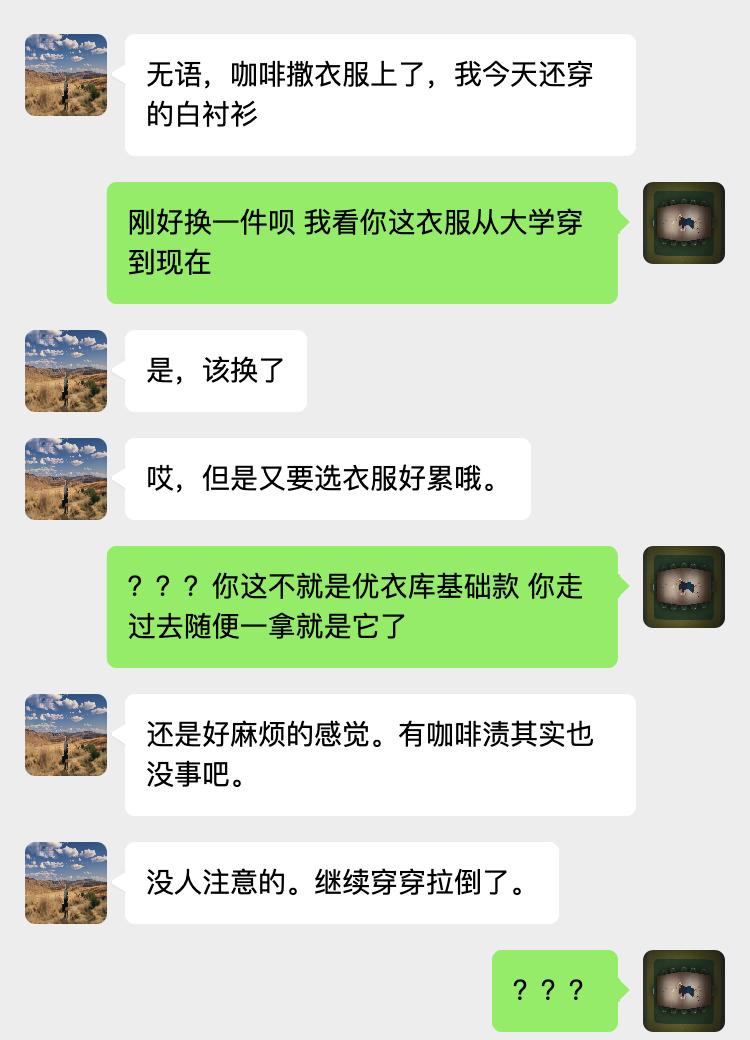This screenshot has width=750, height=1040.
Task: Tap my avatar next to 刚好换一件呗 message
Action: point(683,223)
